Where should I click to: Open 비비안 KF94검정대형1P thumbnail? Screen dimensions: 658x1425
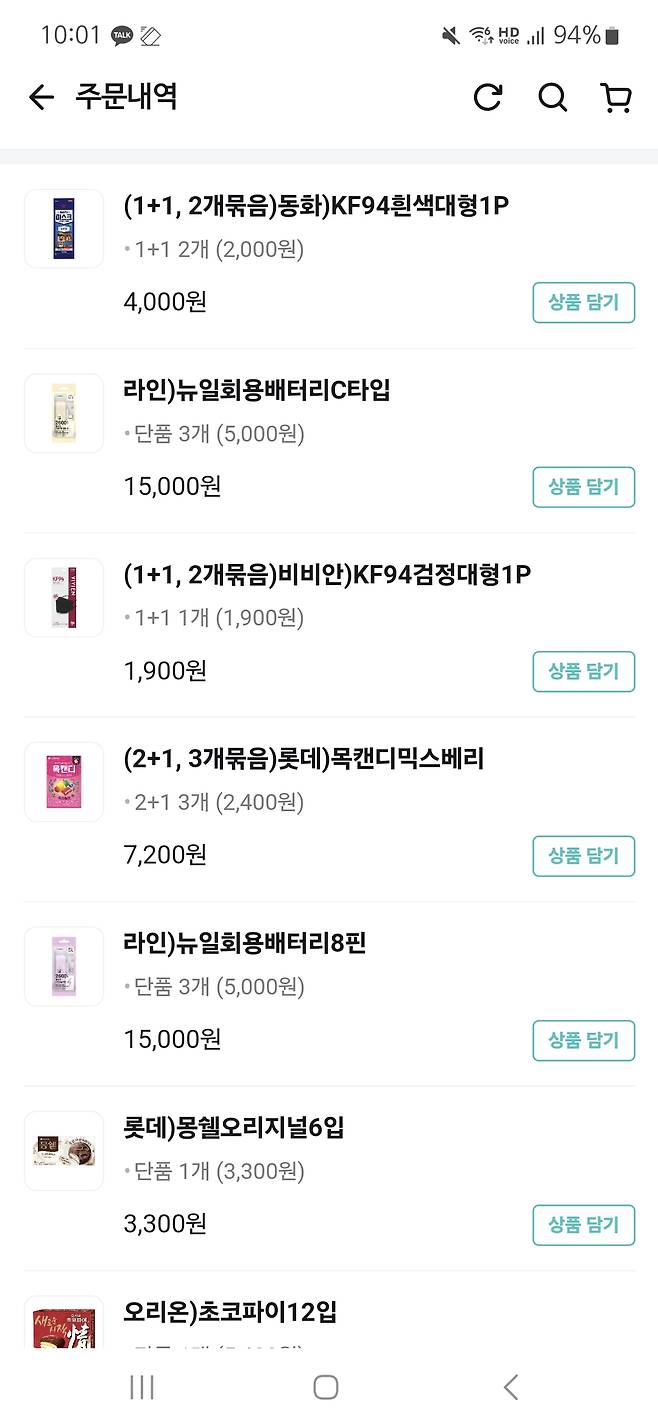tap(64, 597)
